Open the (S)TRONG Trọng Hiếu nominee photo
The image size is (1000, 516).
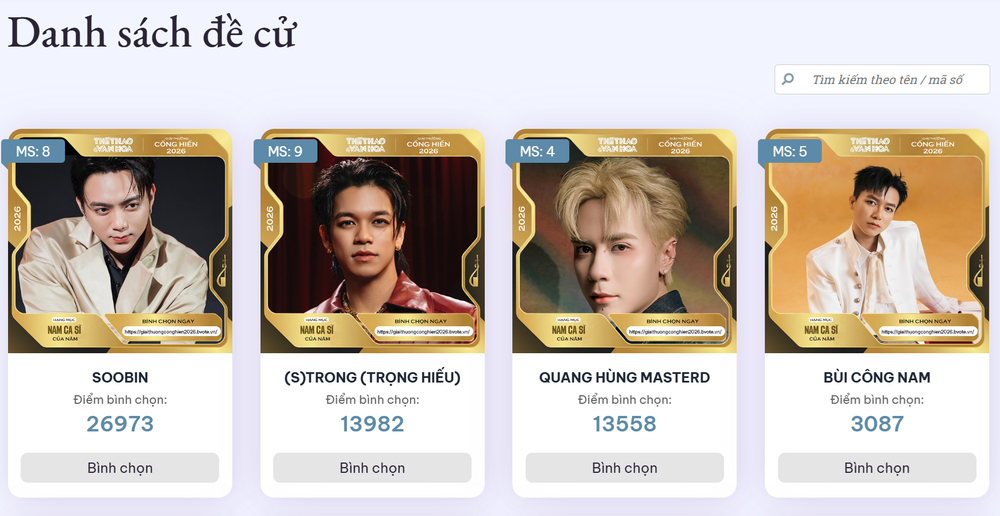point(372,240)
